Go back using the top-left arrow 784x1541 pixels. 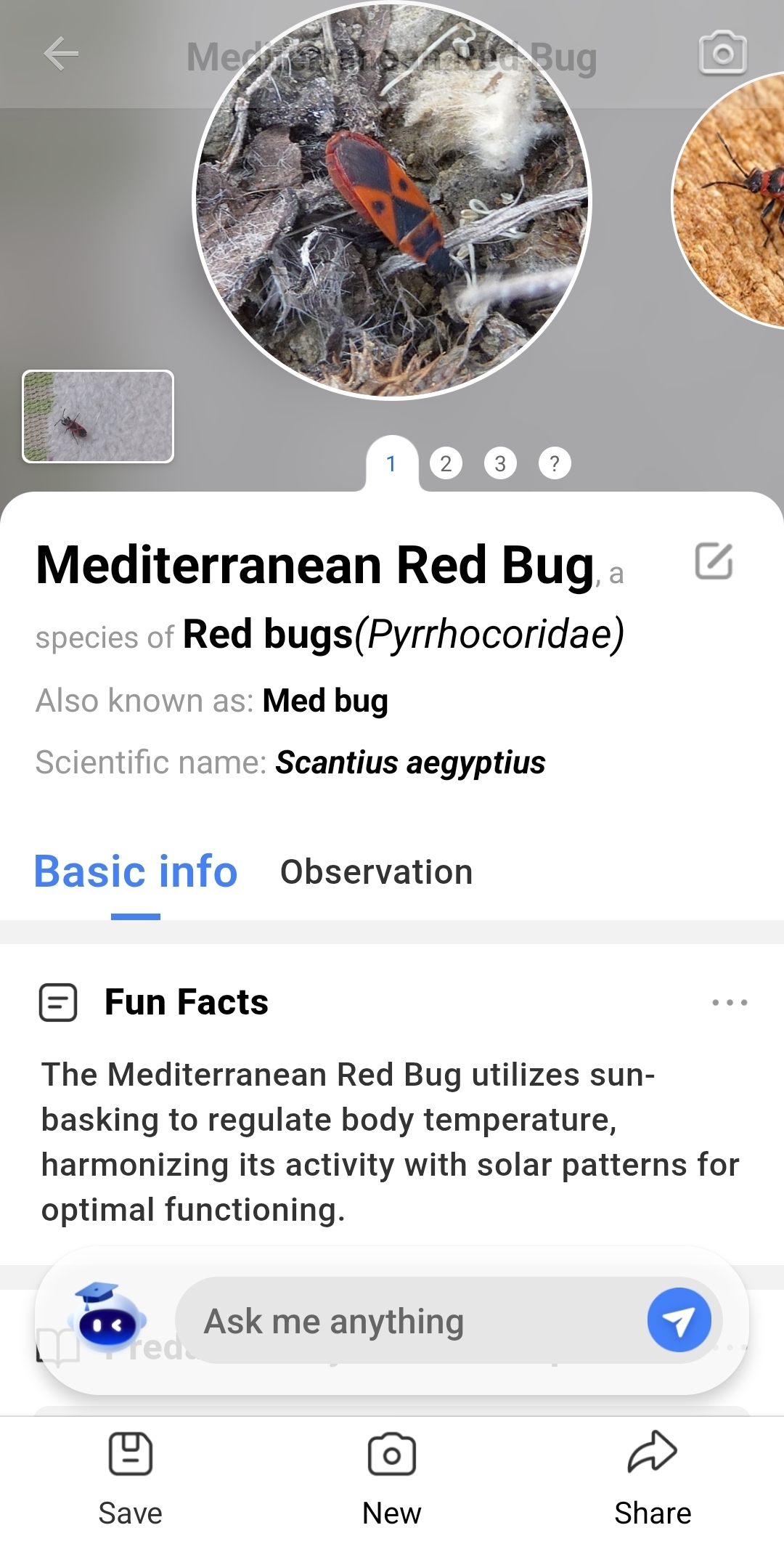pos(61,54)
